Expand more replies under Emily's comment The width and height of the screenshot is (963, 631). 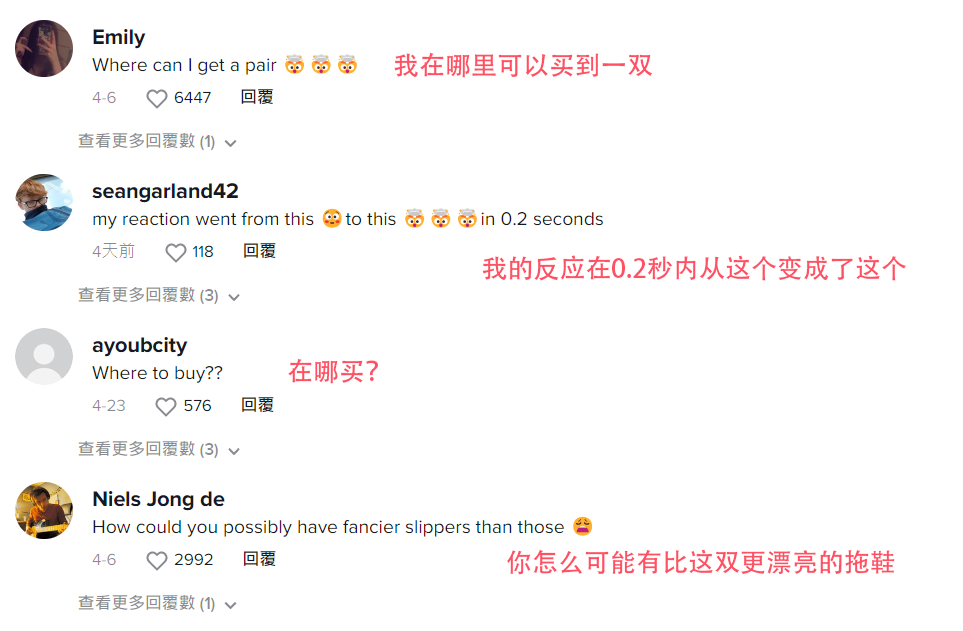156,142
